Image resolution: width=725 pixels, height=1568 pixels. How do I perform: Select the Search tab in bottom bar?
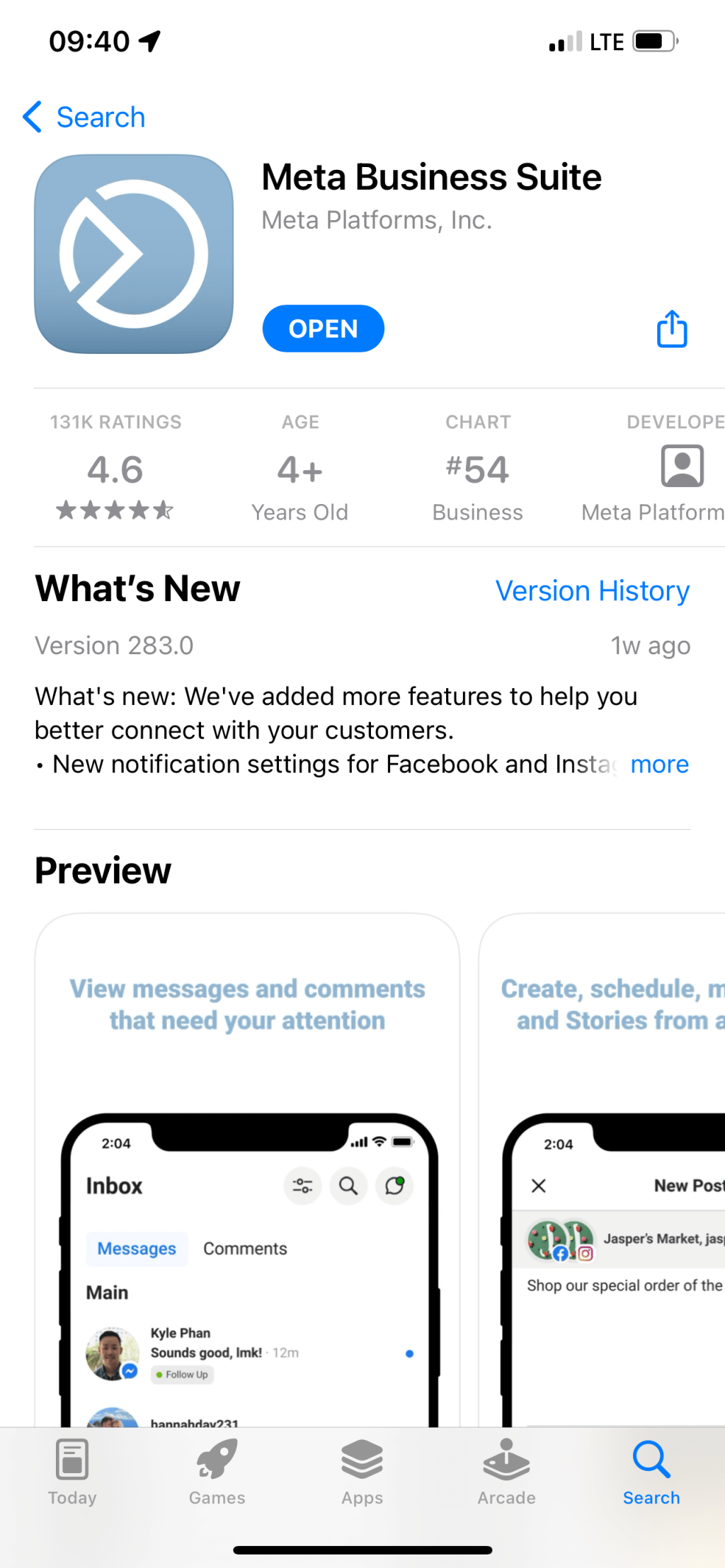click(x=651, y=1472)
